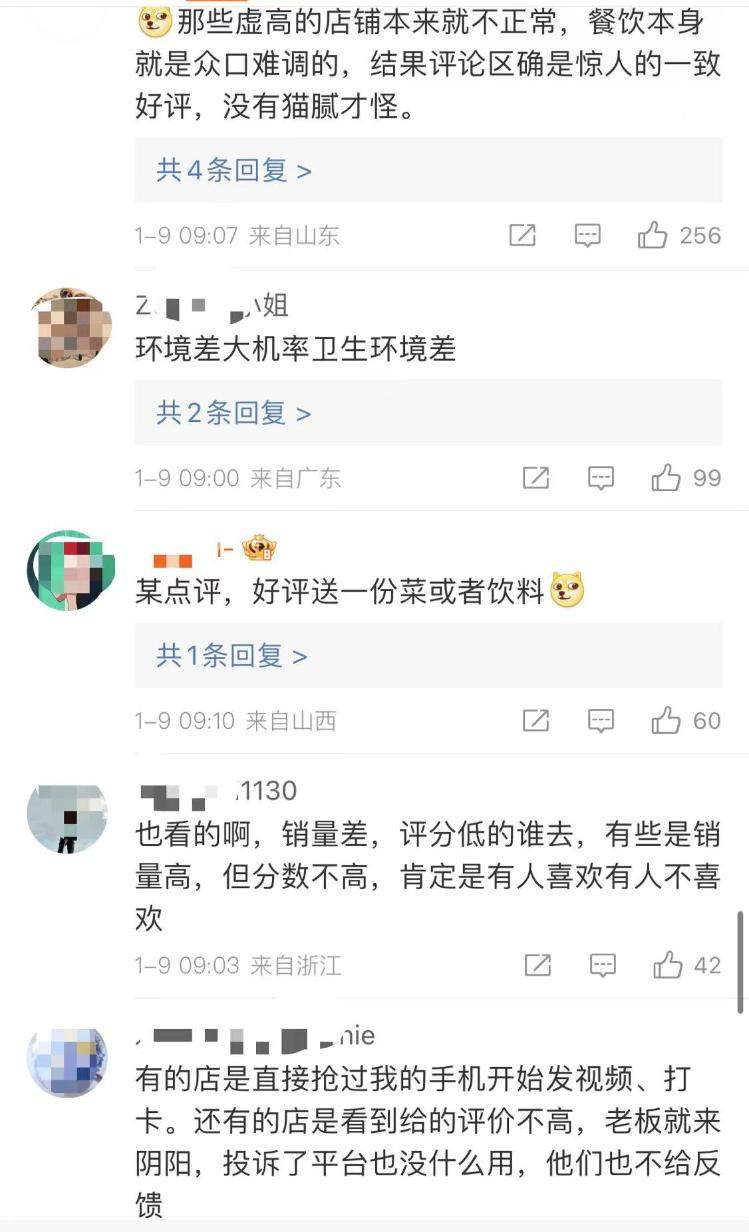Image resolution: width=749 pixels, height=1232 pixels.
Task: Open avatar of the 某点评 commenter
Action: (67, 571)
